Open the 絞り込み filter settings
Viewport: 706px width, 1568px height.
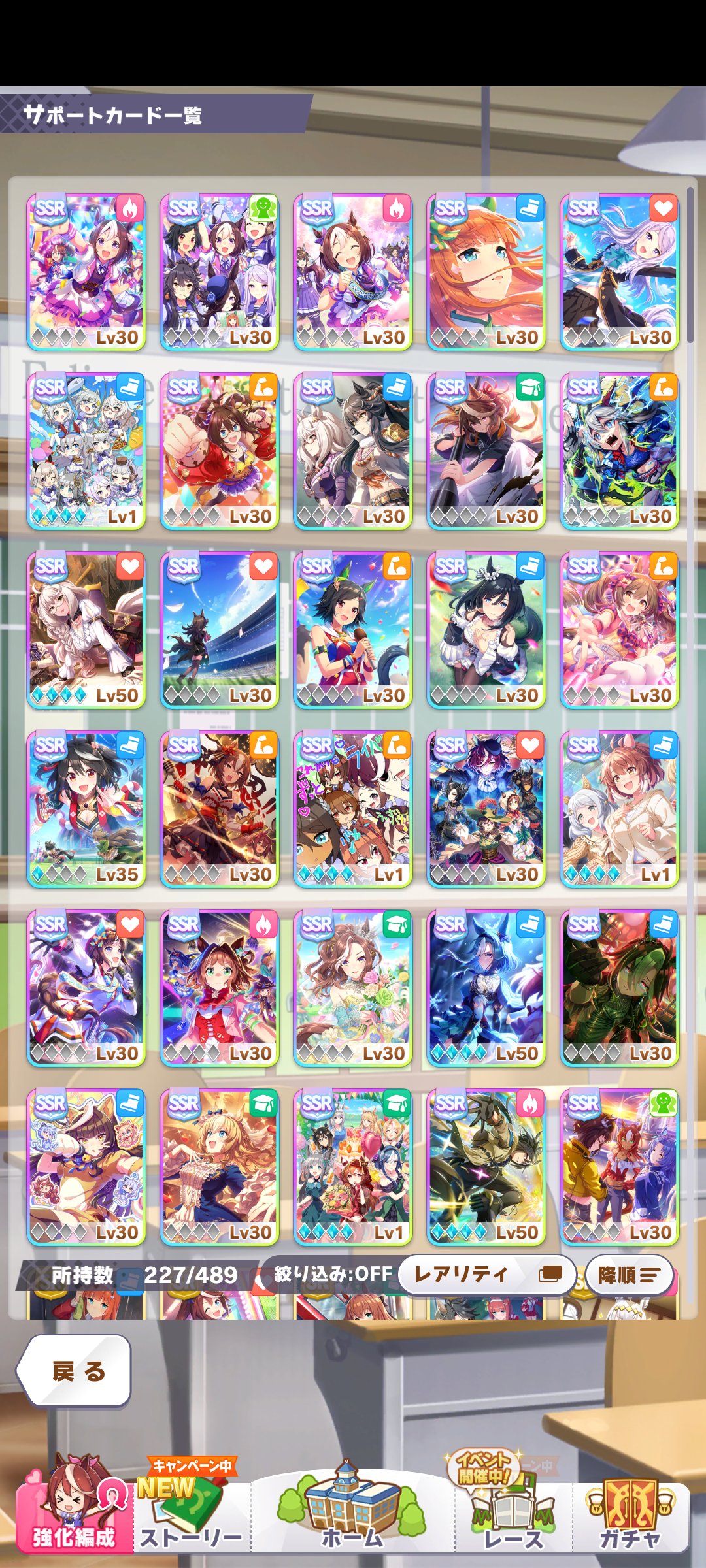[x=332, y=1274]
